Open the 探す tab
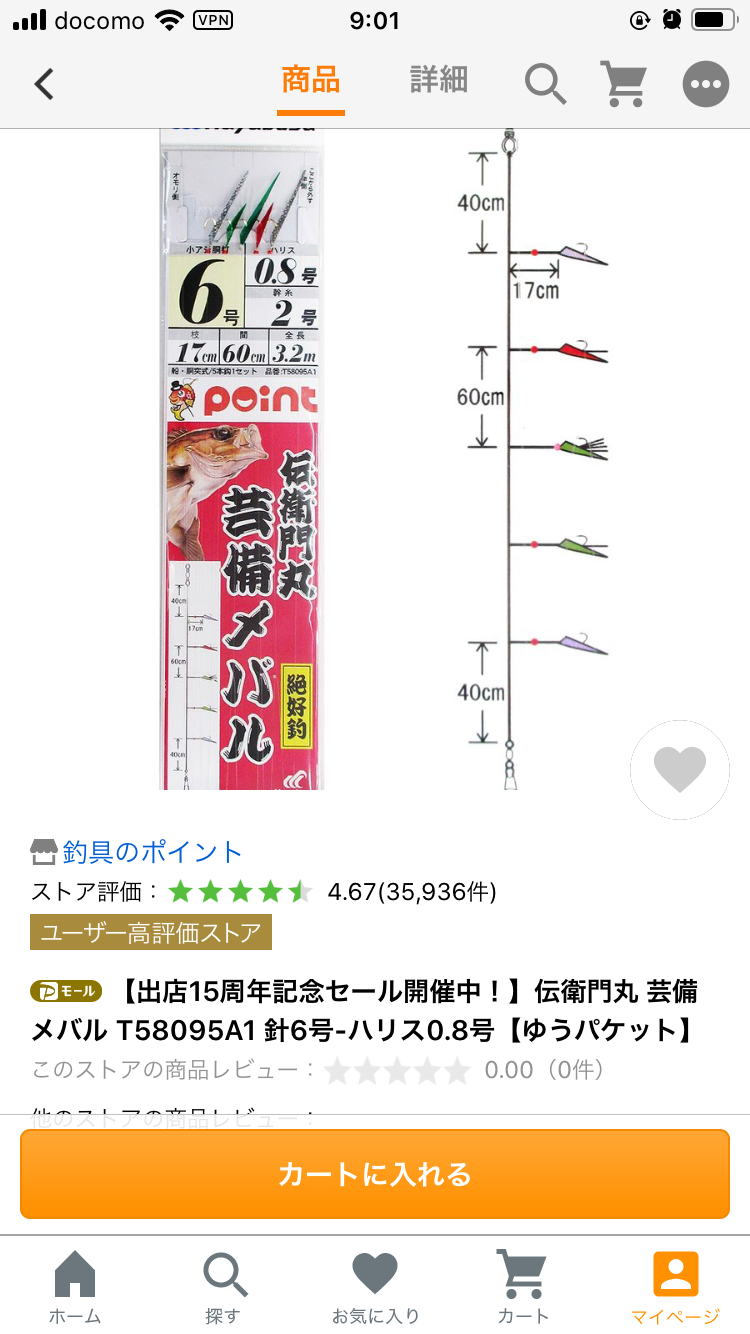This screenshot has width=750, height=1334. (225, 1288)
